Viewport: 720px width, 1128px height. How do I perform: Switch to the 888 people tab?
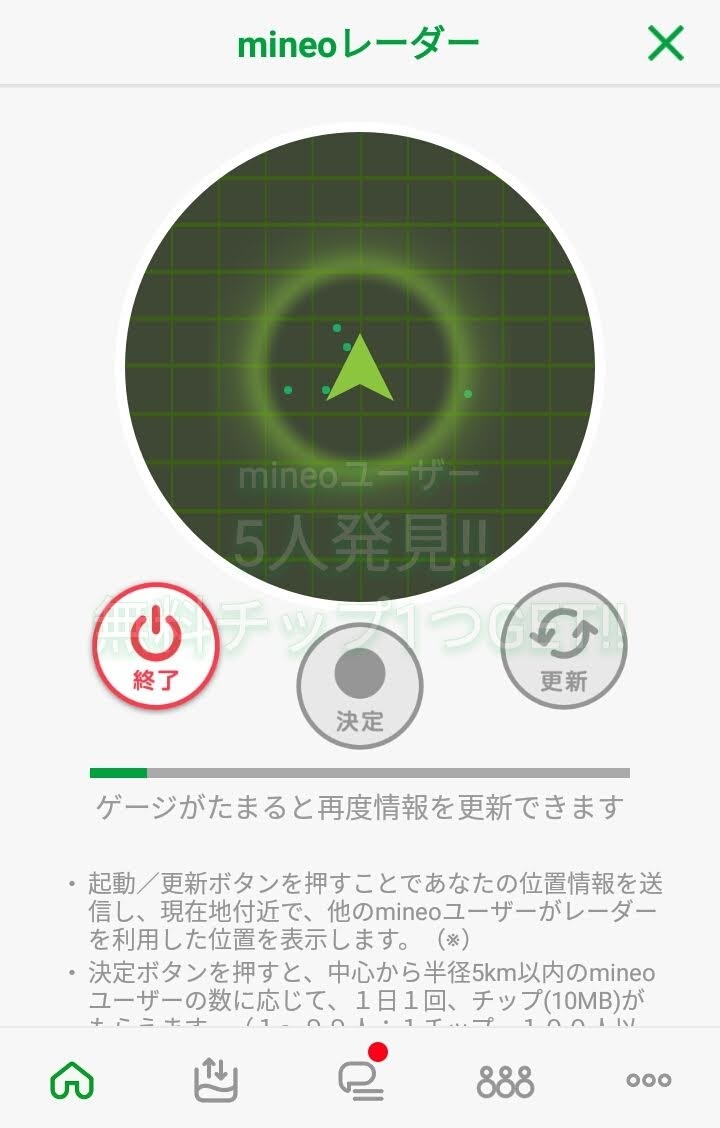pos(505,1080)
